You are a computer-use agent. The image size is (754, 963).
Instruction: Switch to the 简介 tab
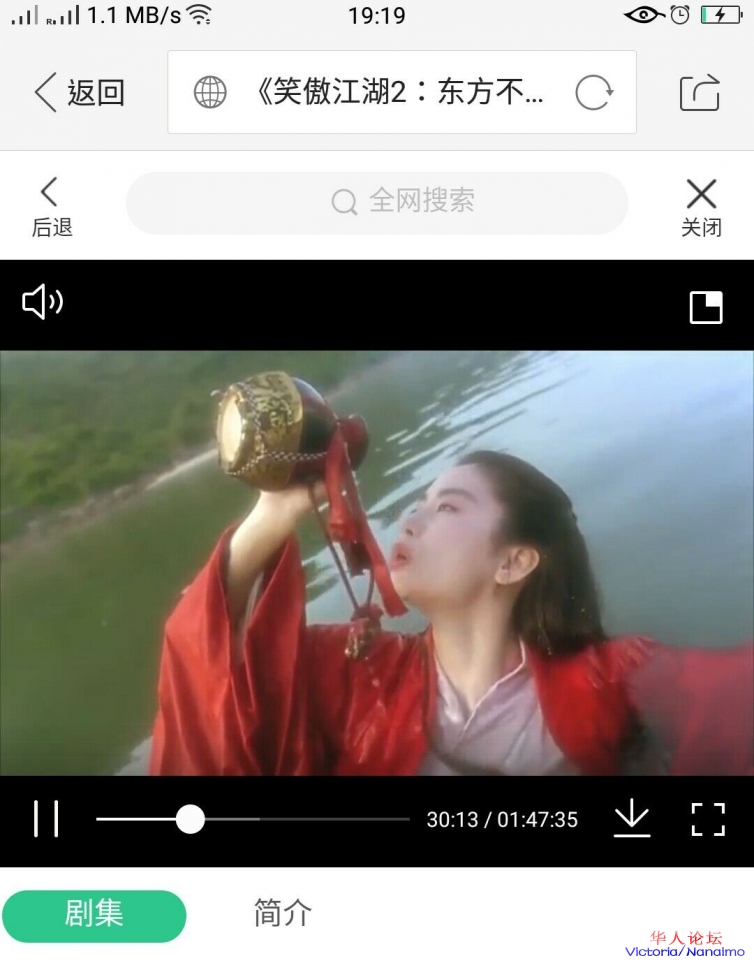(283, 913)
